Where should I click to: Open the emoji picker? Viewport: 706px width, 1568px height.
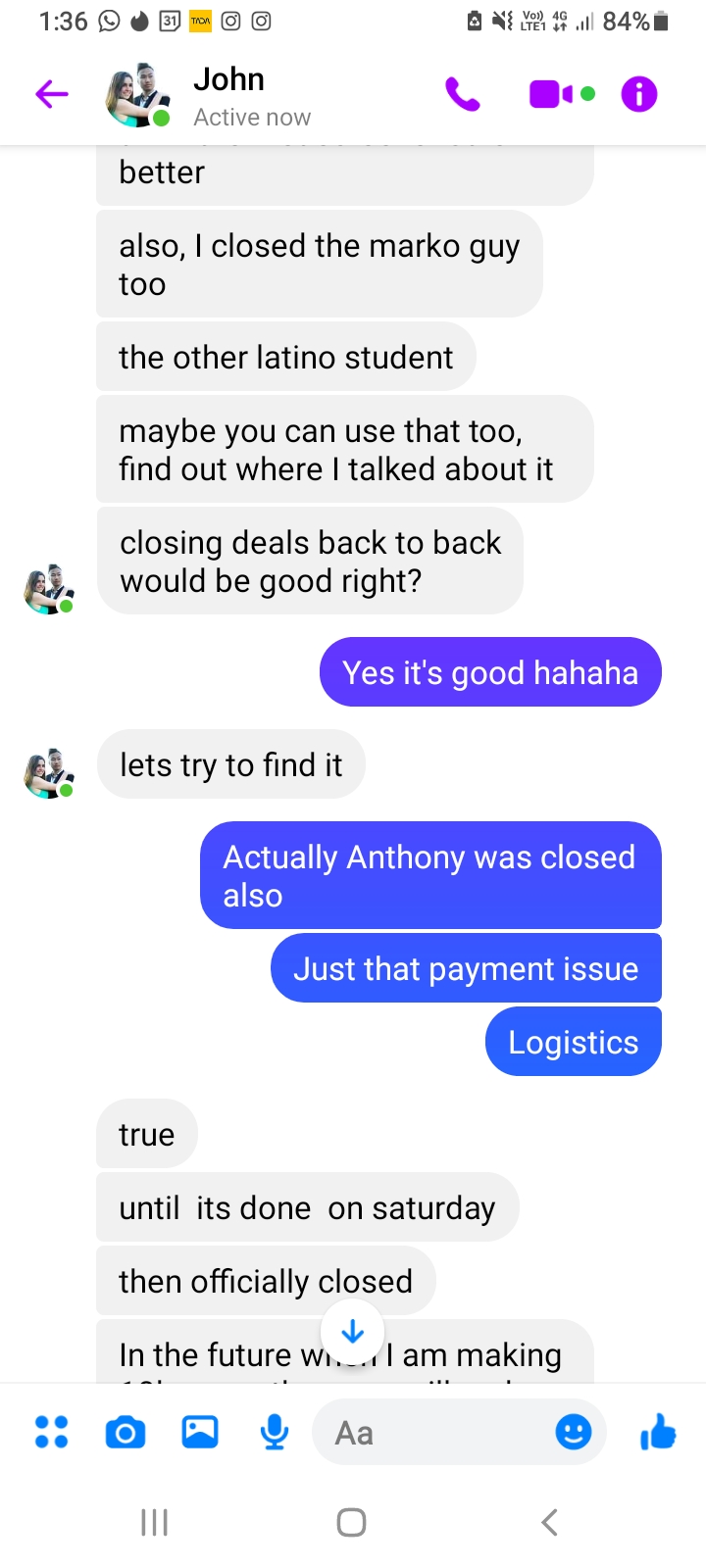click(x=574, y=1433)
